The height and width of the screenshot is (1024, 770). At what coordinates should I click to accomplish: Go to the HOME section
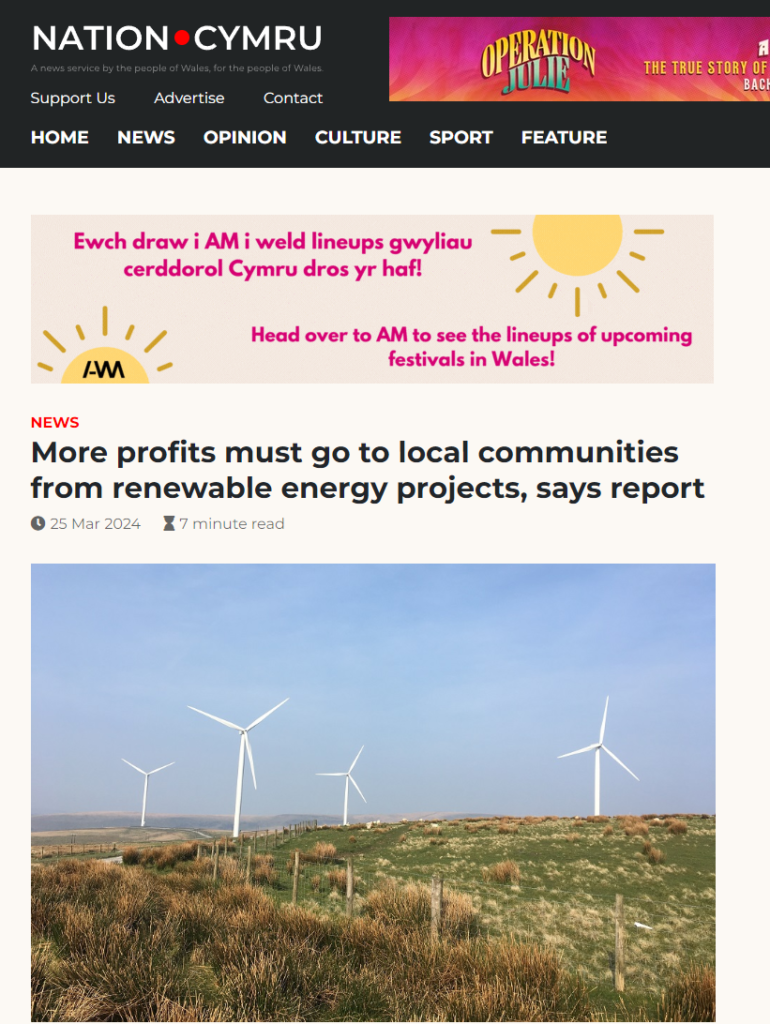(59, 138)
